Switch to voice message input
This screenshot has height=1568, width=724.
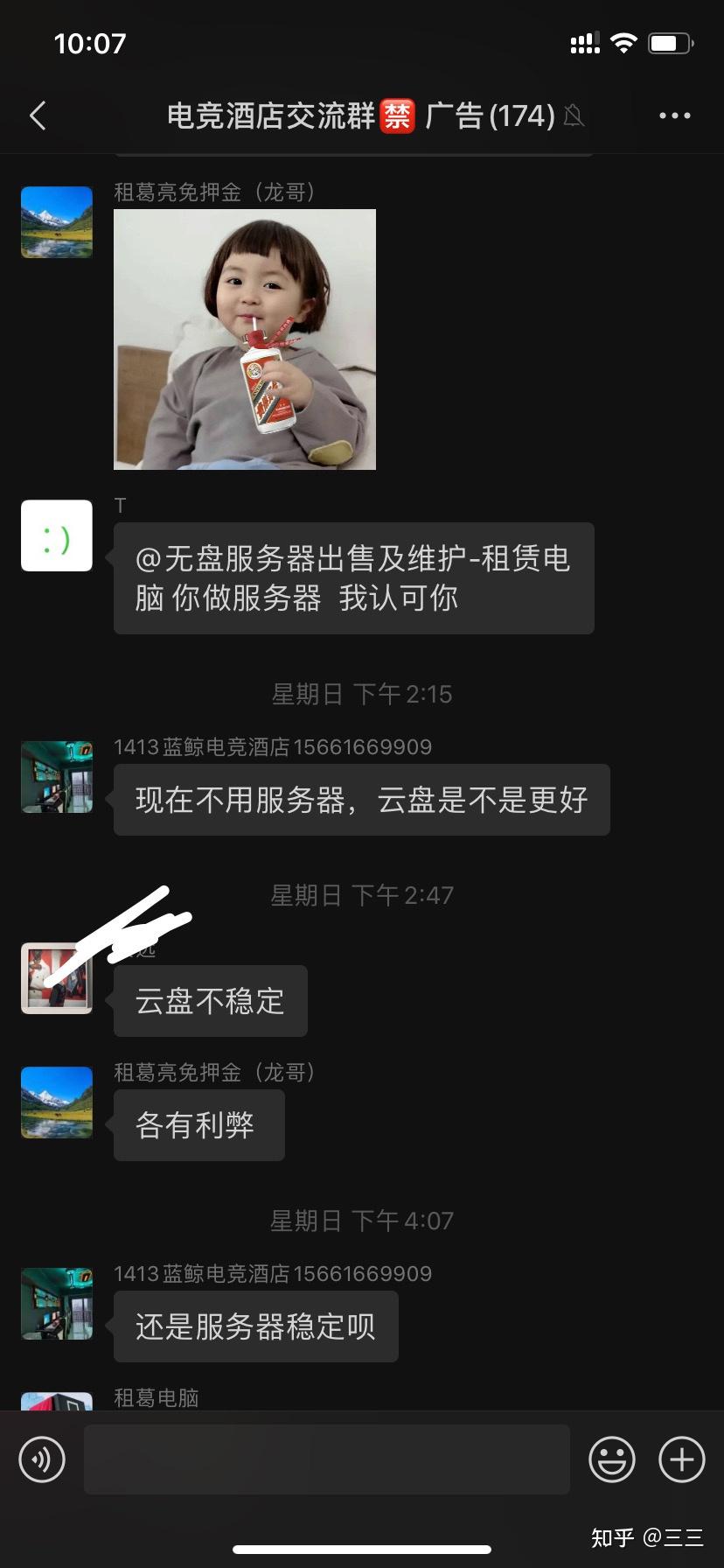point(42,1459)
